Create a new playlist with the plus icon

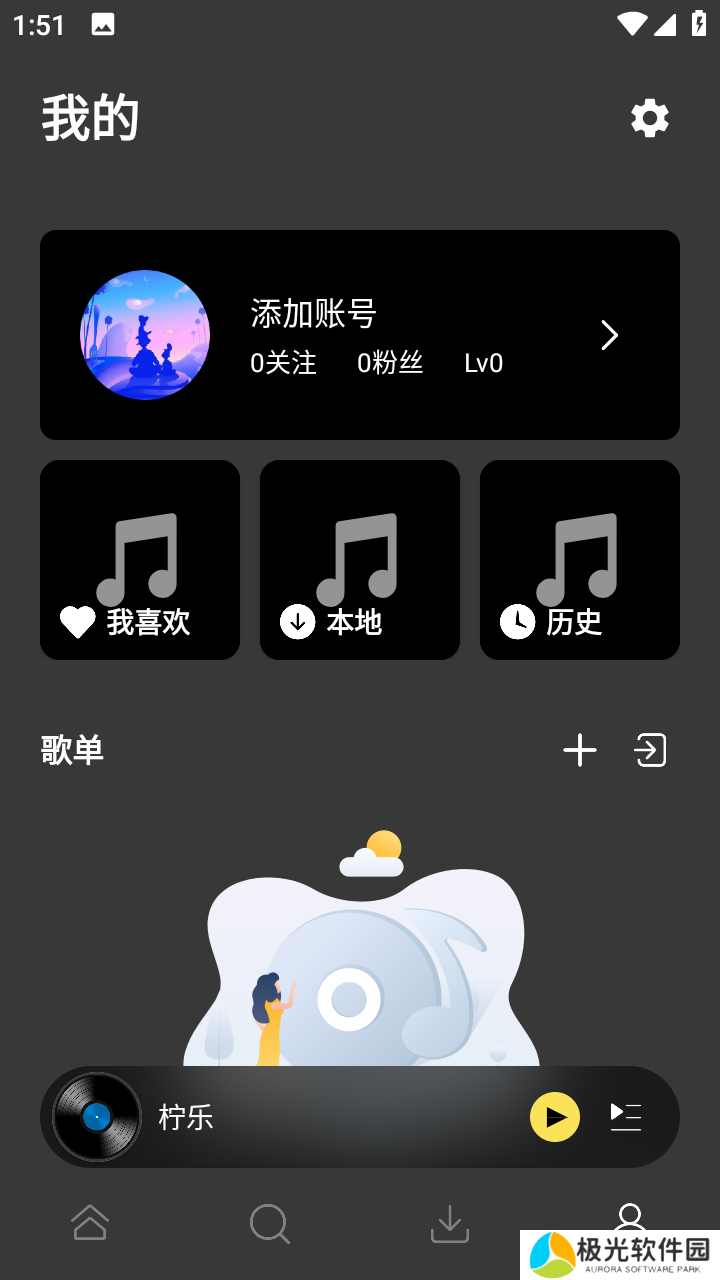click(580, 750)
